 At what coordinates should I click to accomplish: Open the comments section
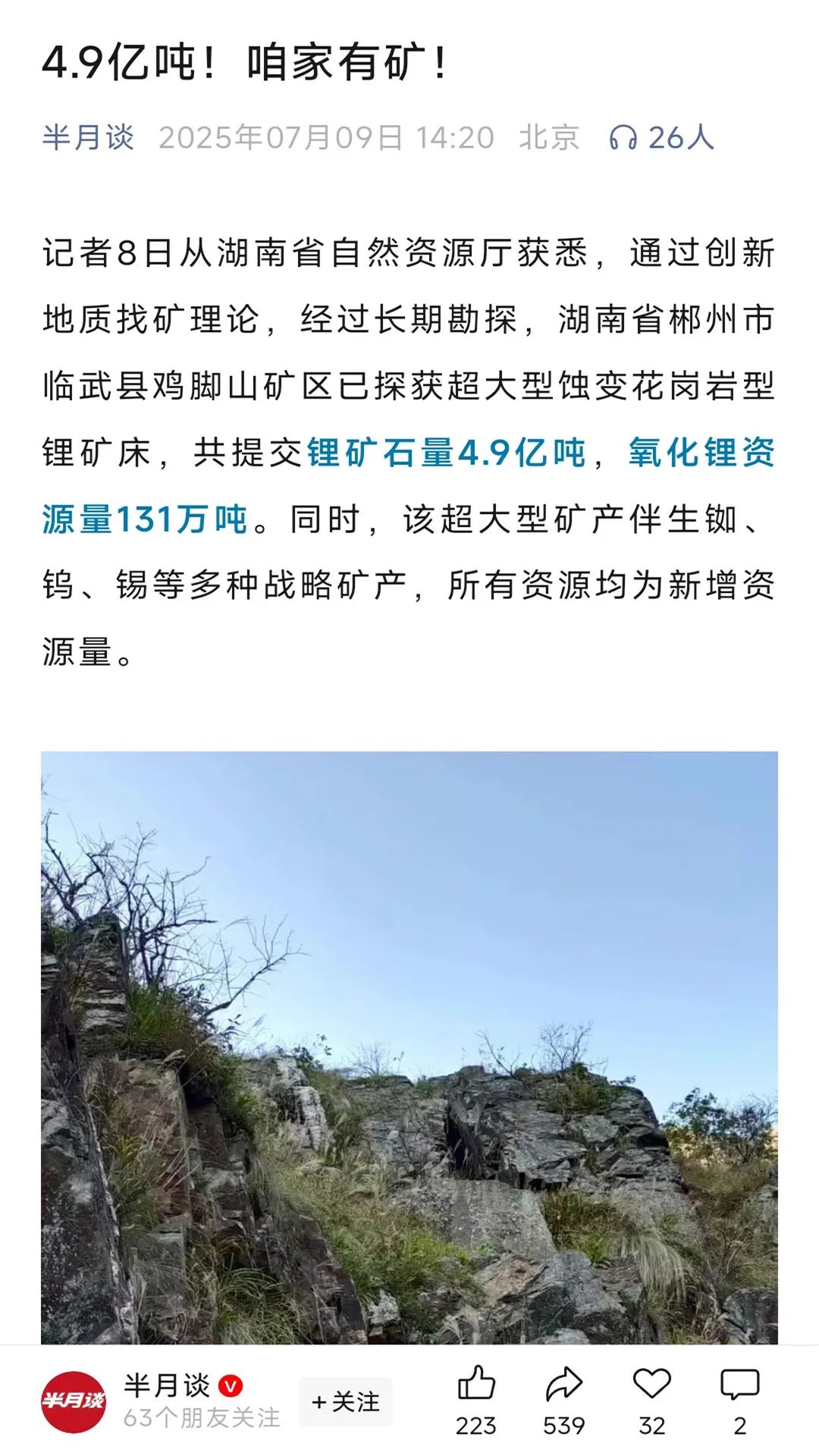coord(739,1385)
